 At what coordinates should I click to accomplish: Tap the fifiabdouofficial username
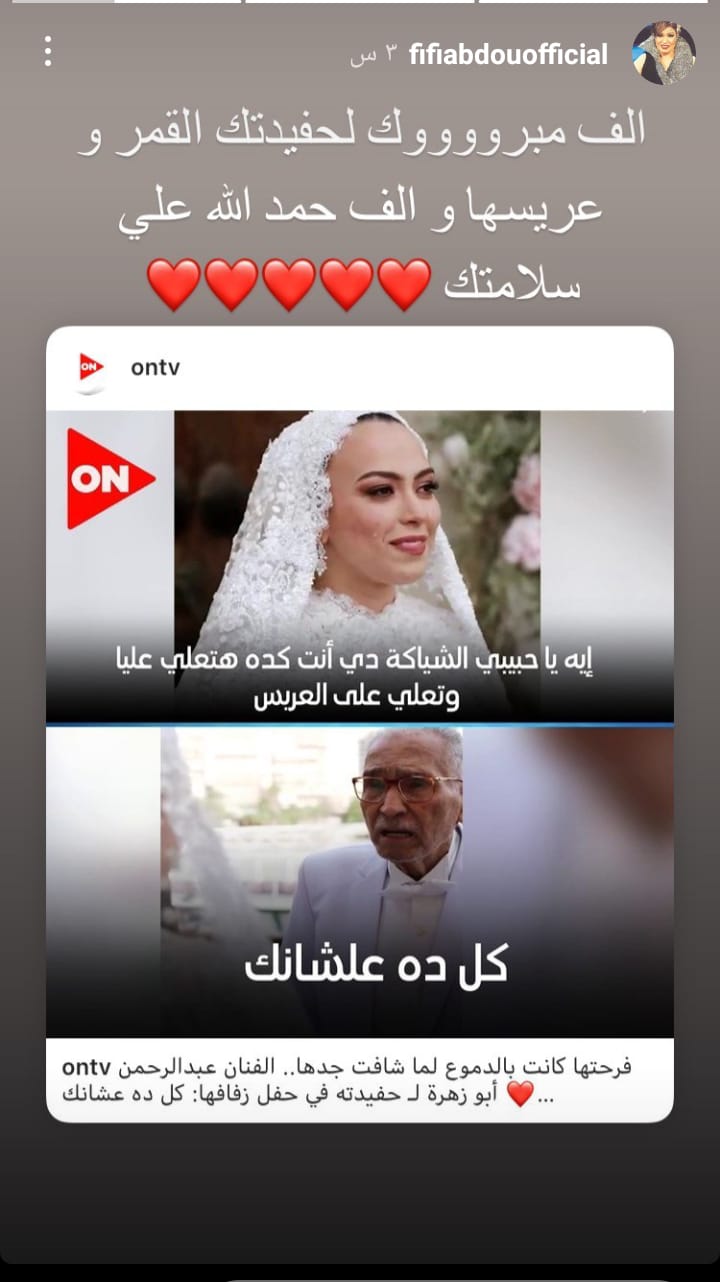[x=508, y=55]
